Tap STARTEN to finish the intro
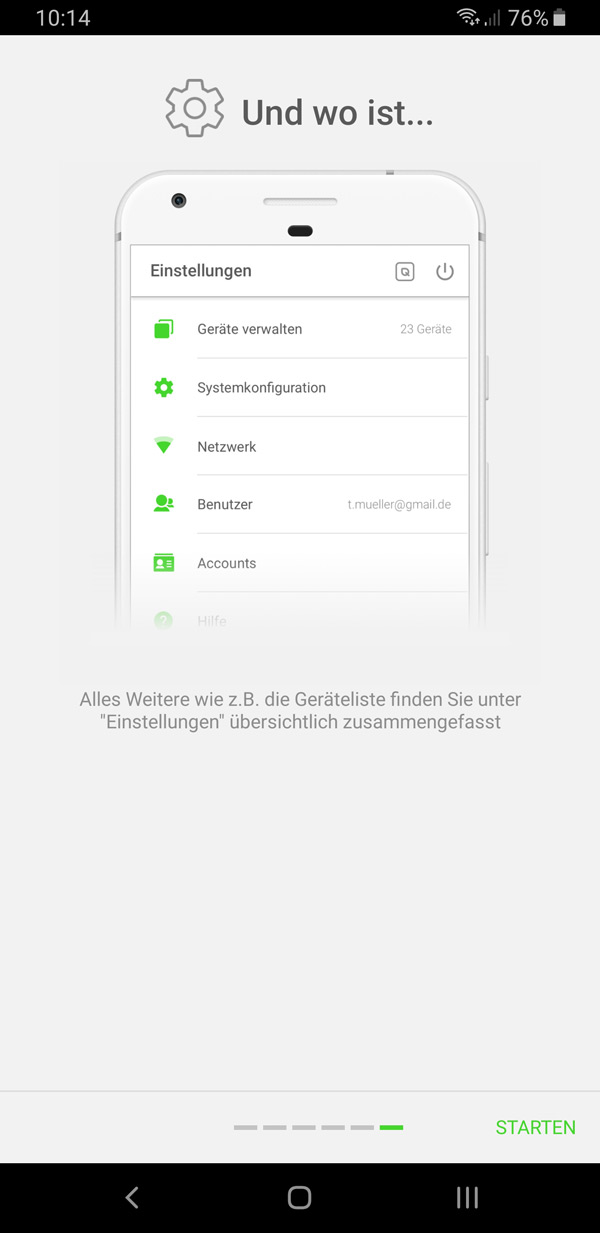The height and width of the screenshot is (1233, 600). (535, 1127)
